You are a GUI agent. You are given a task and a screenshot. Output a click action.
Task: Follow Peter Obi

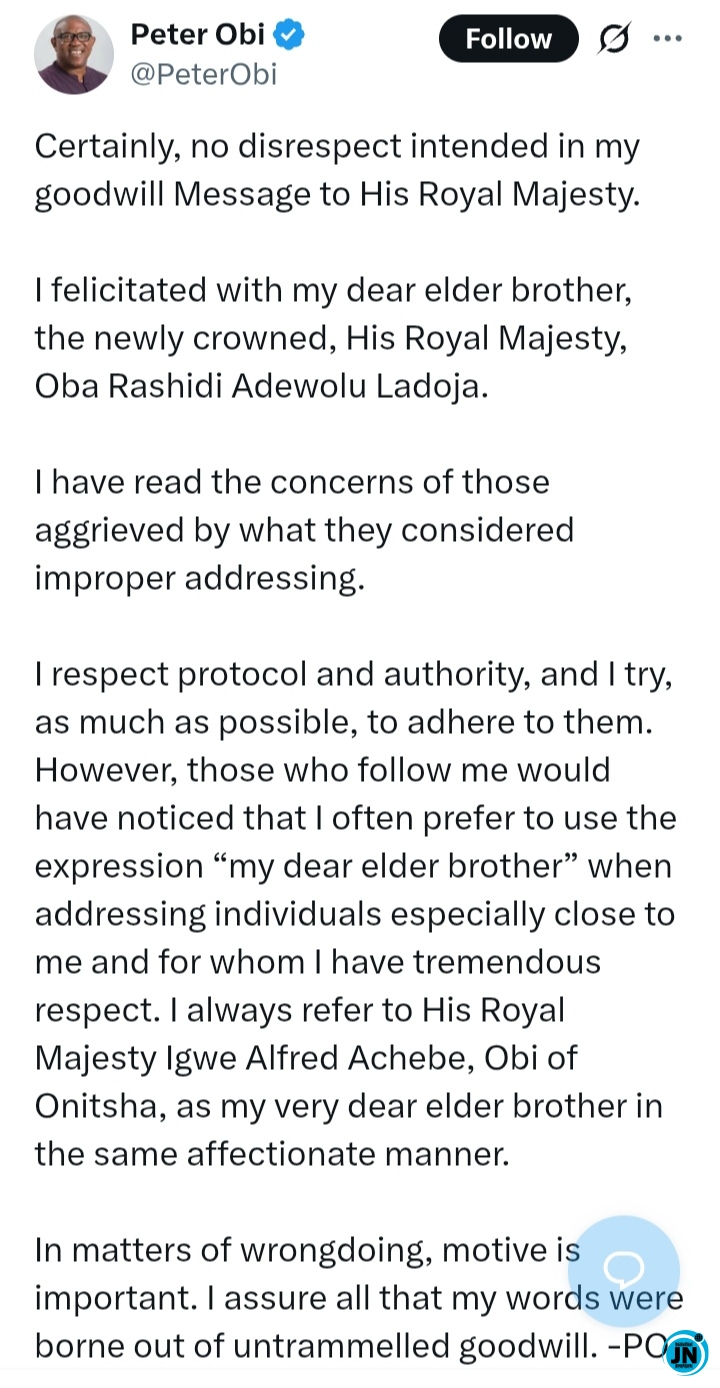pos(508,39)
